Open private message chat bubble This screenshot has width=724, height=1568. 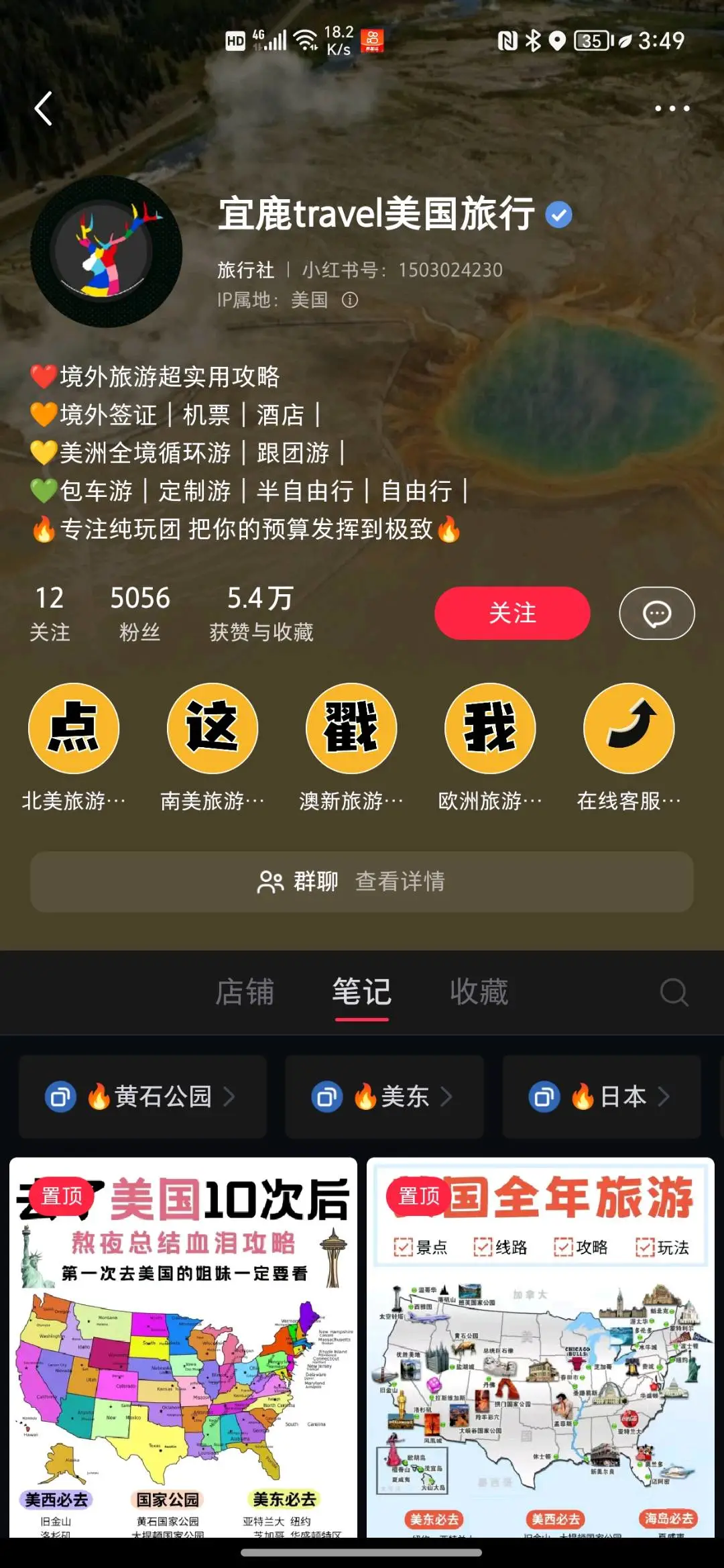656,613
